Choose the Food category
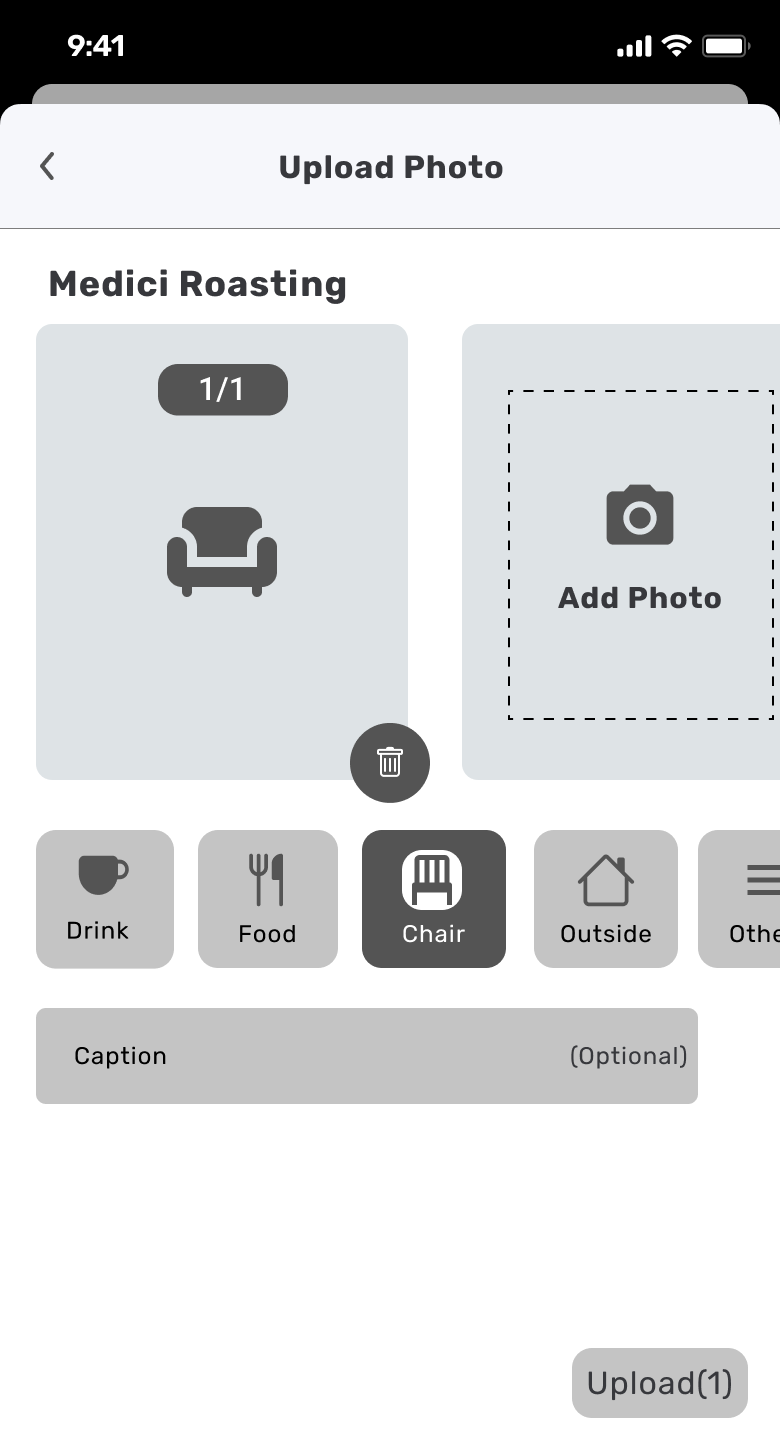The image size is (780, 1450). click(268, 899)
